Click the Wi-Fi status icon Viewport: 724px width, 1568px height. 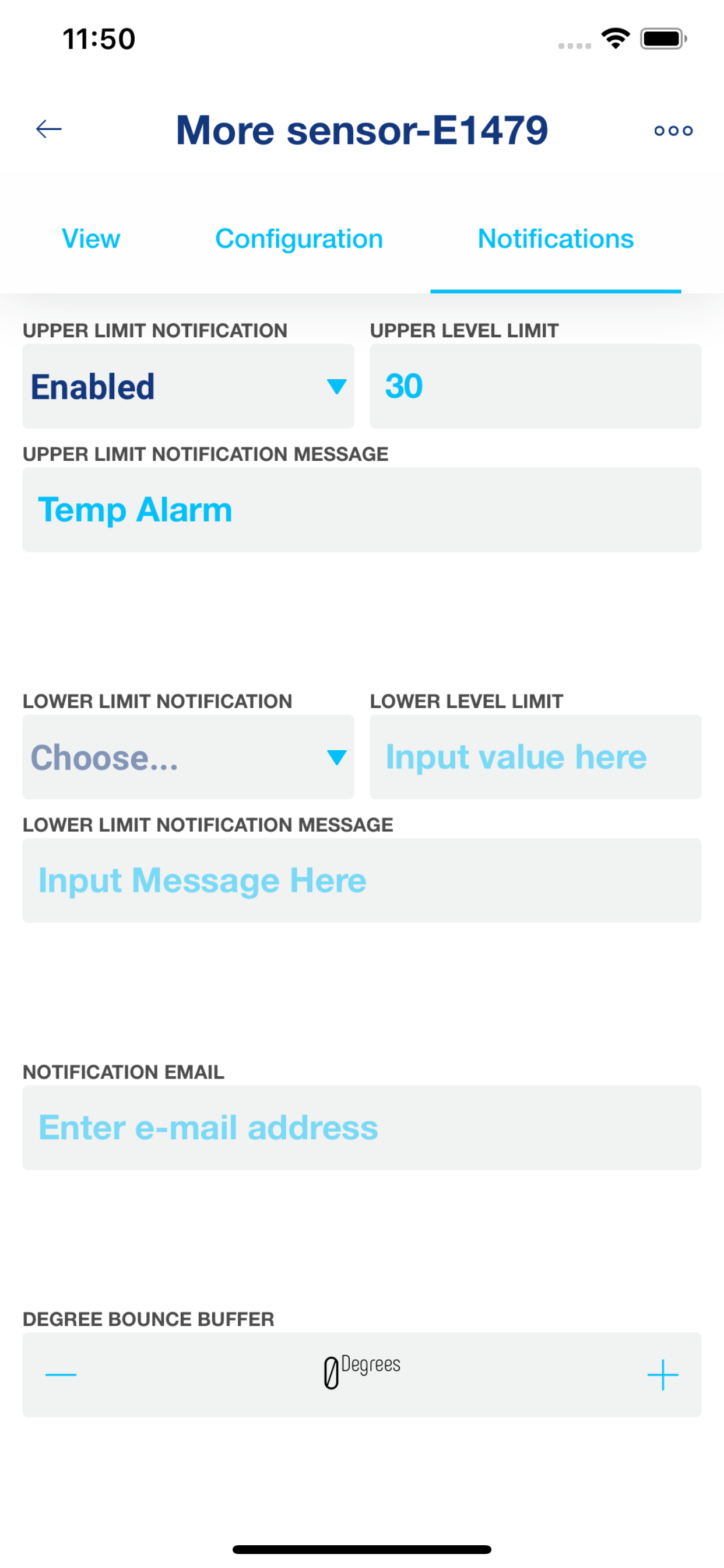pyautogui.click(x=615, y=38)
